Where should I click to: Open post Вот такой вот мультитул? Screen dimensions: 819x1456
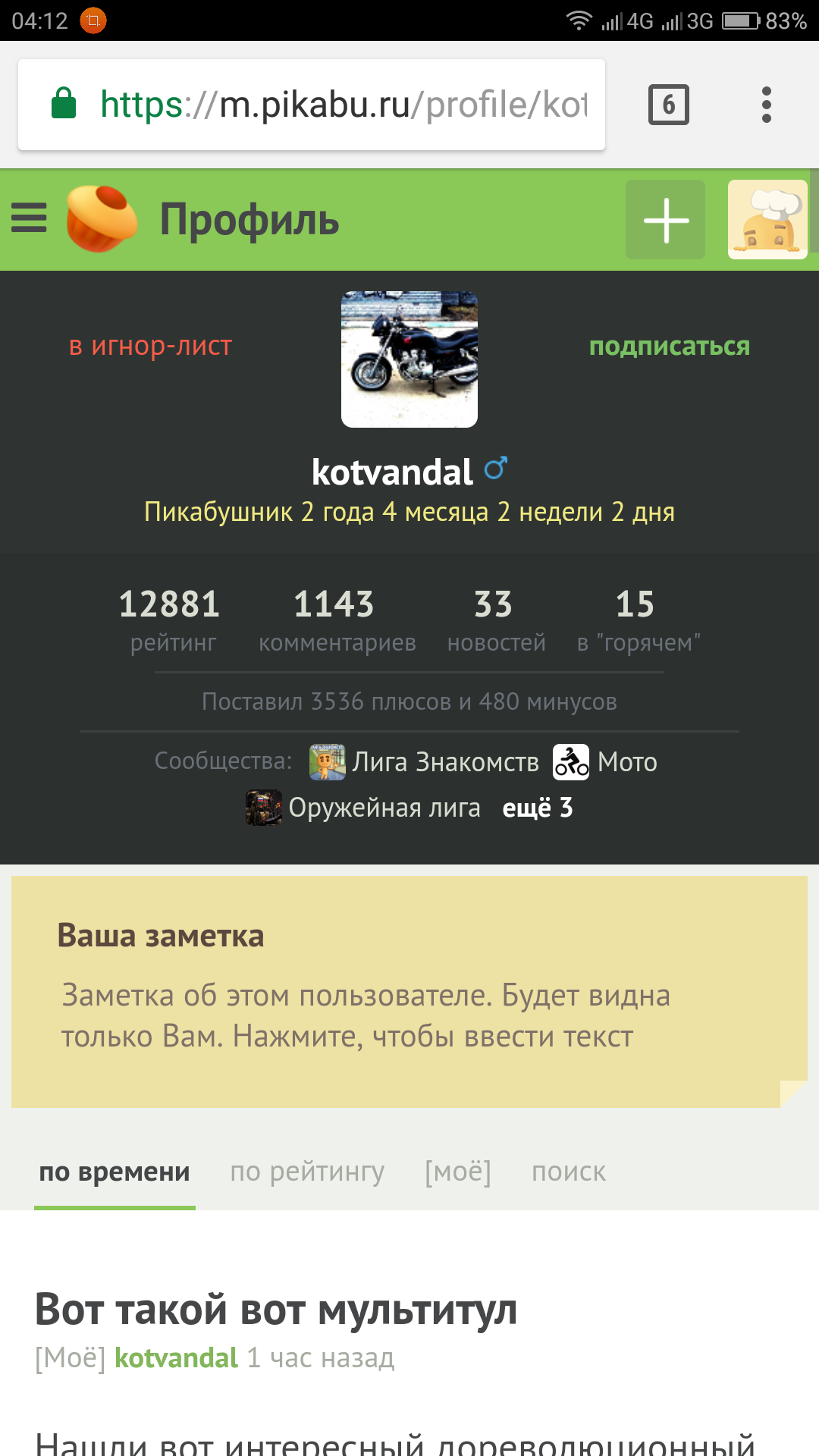276,1309
